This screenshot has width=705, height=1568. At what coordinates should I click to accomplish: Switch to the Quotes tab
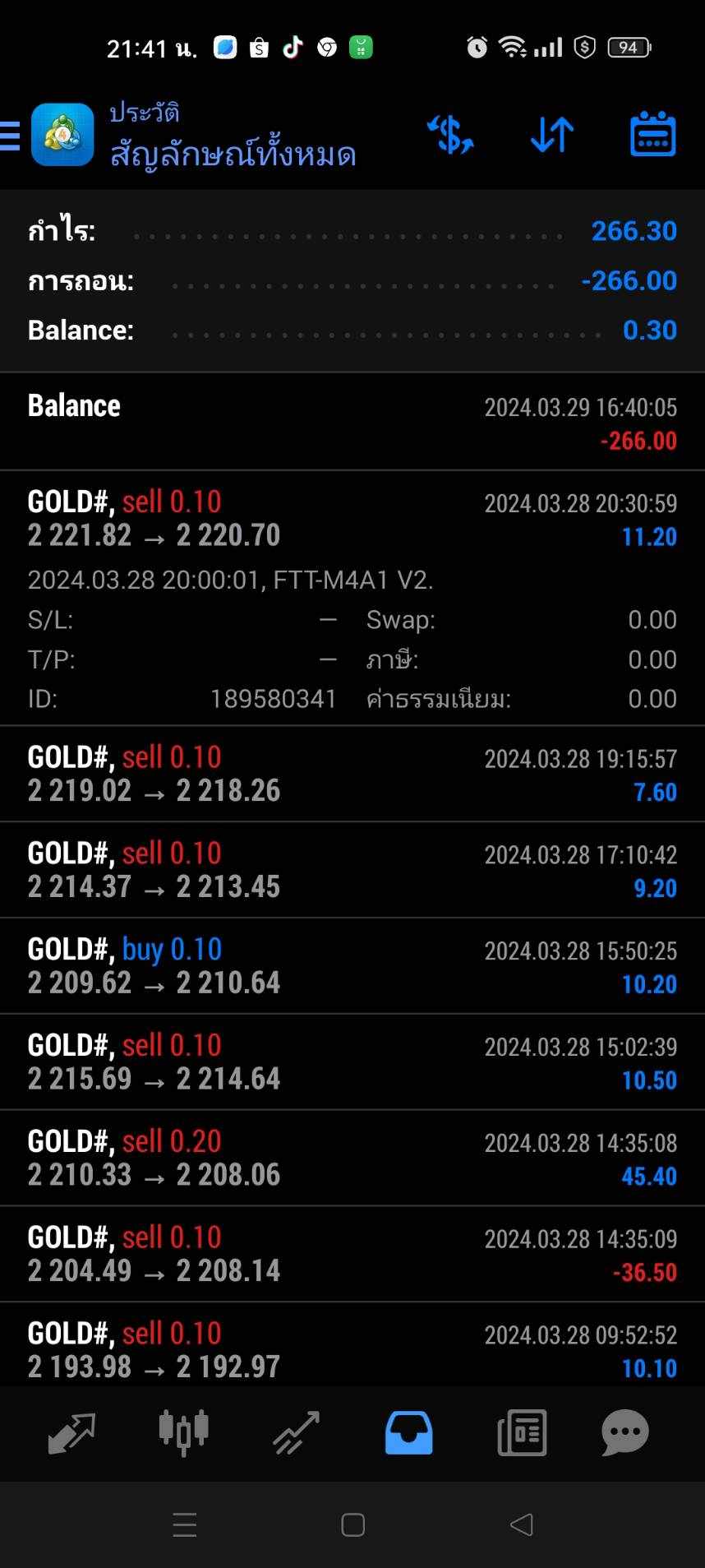click(x=71, y=1433)
